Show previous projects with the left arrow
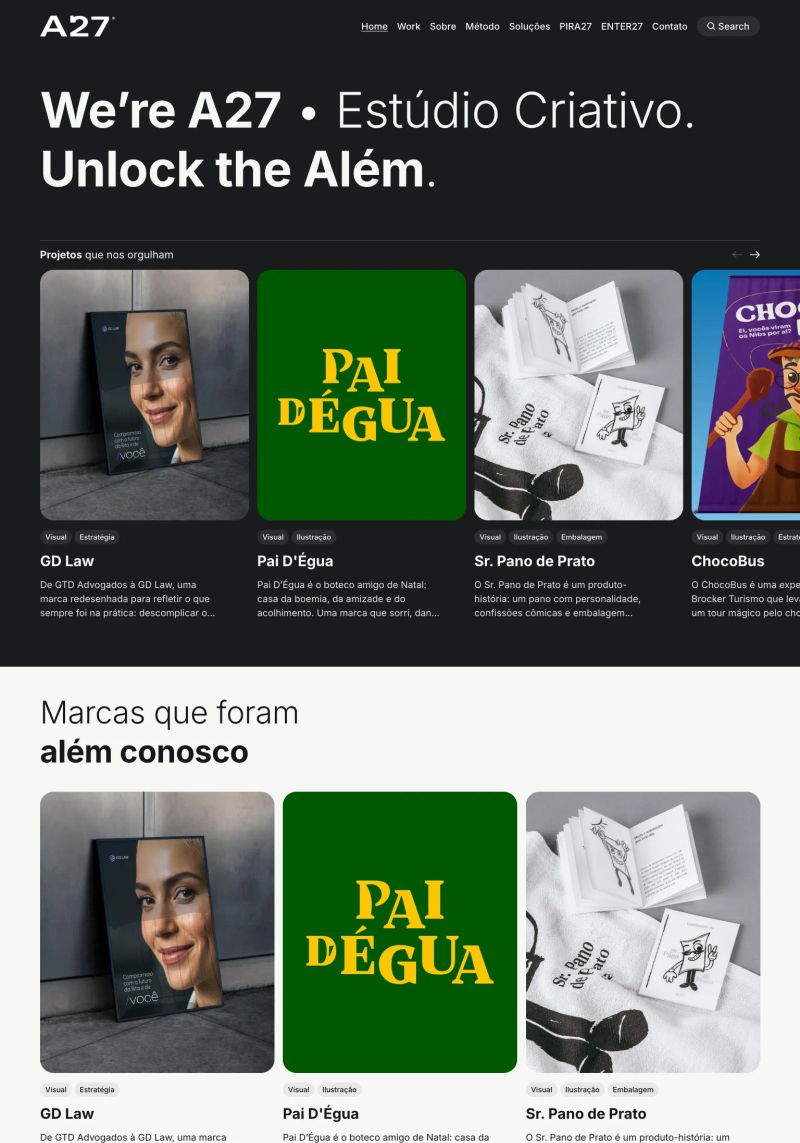This screenshot has width=800, height=1143. (x=737, y=255)
